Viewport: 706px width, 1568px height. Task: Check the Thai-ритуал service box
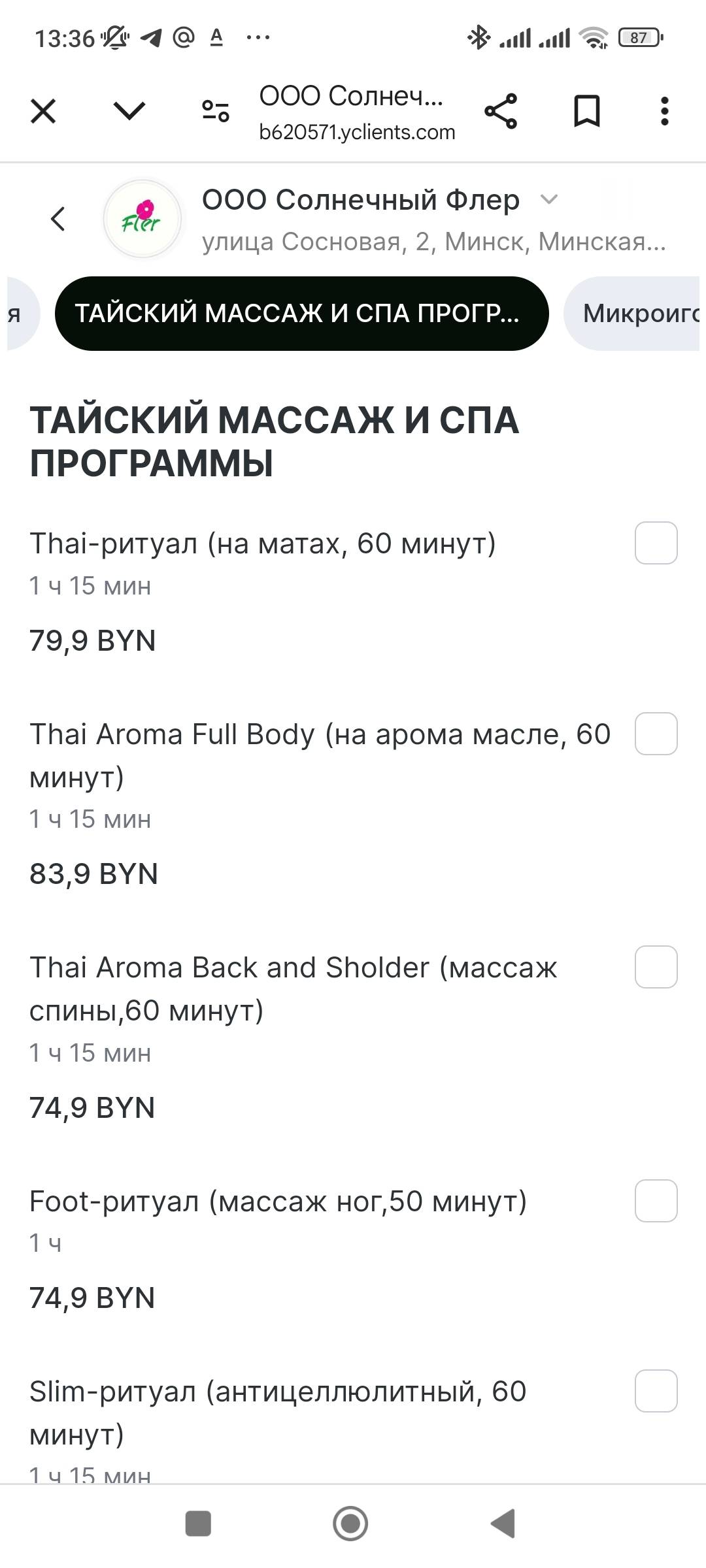coord(656,543)
